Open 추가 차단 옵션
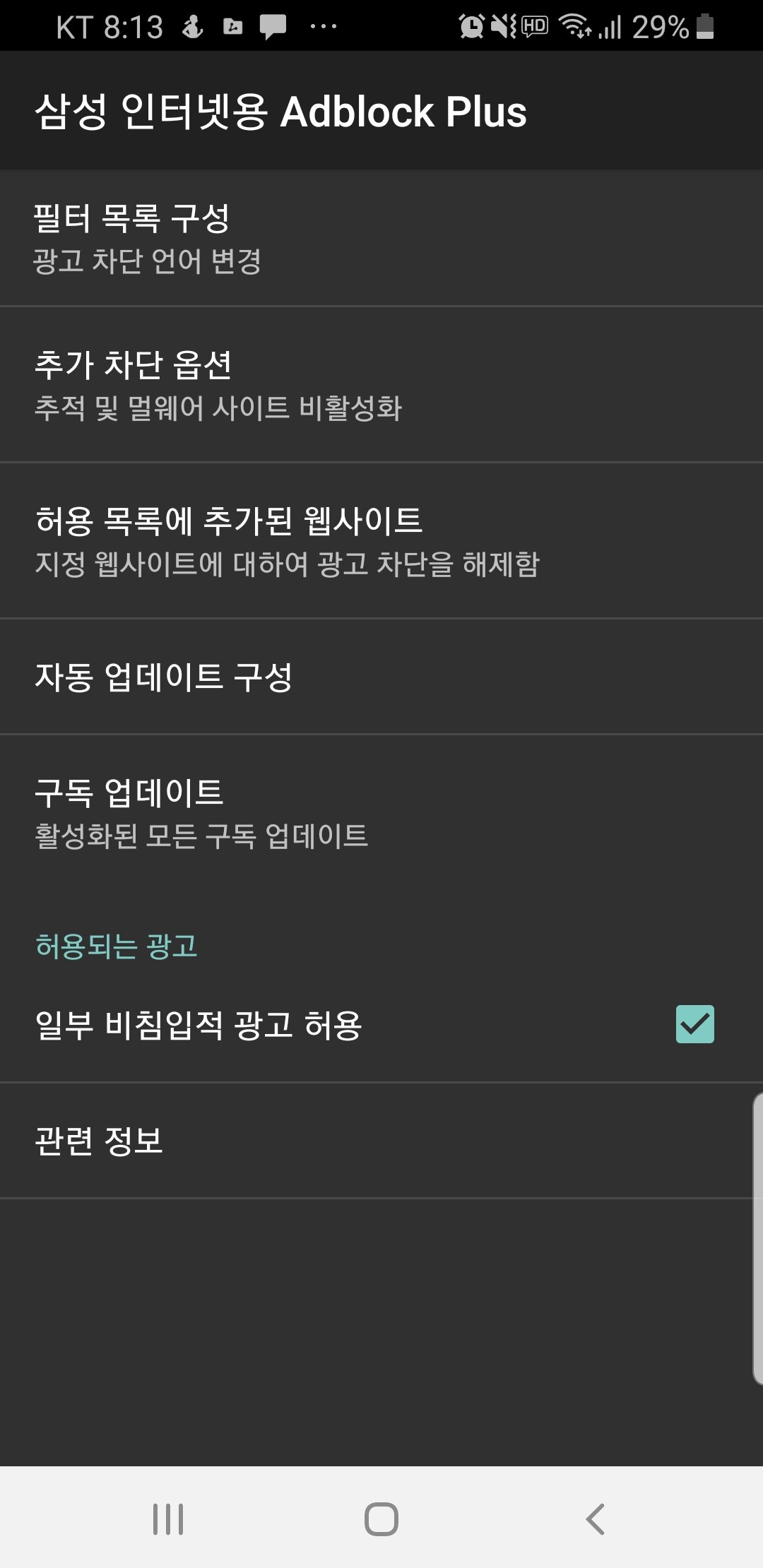Viewport: 763px width, 1568px height. click(381, 385)
